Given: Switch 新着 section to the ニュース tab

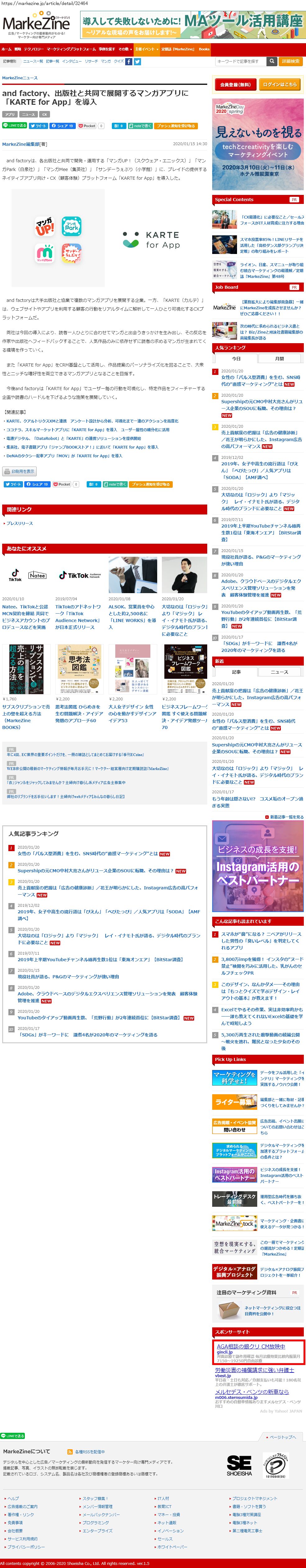Looking at the screenshot, I should click(279, 672).
